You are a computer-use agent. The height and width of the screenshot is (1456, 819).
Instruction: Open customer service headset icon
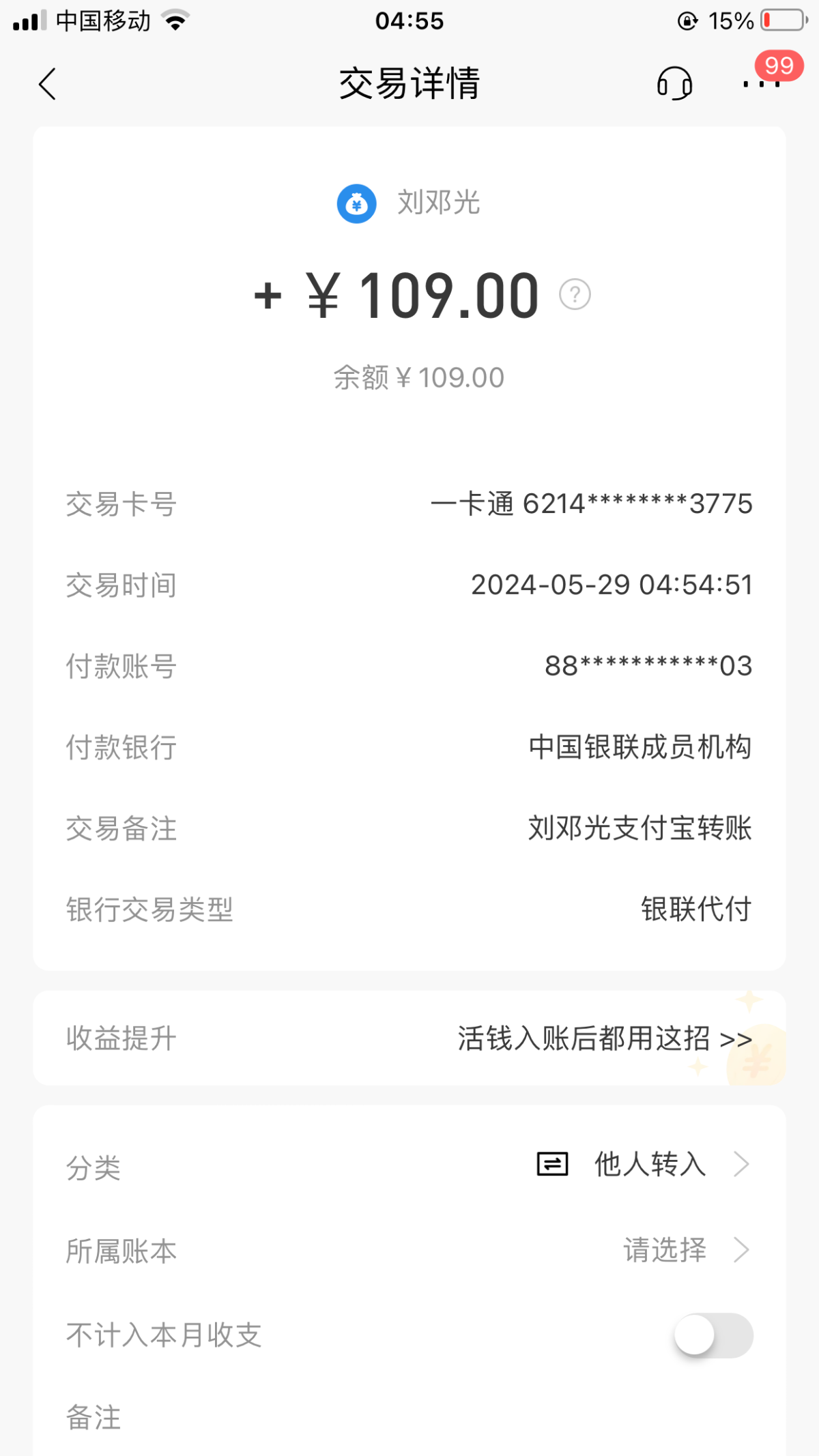point(674,83)
